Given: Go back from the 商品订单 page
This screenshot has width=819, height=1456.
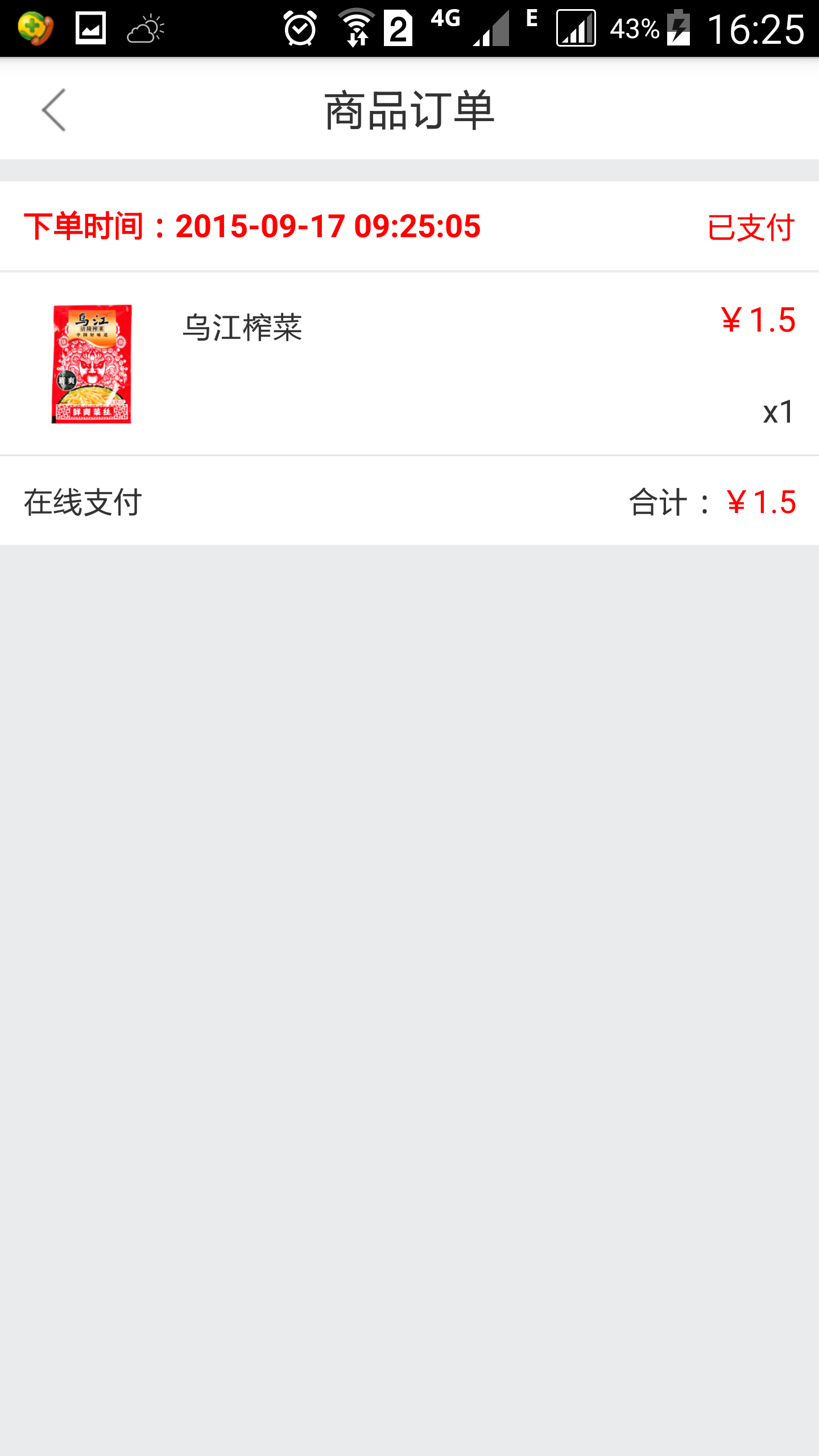Looking at the screenshot, I should (x=54, y=110).
